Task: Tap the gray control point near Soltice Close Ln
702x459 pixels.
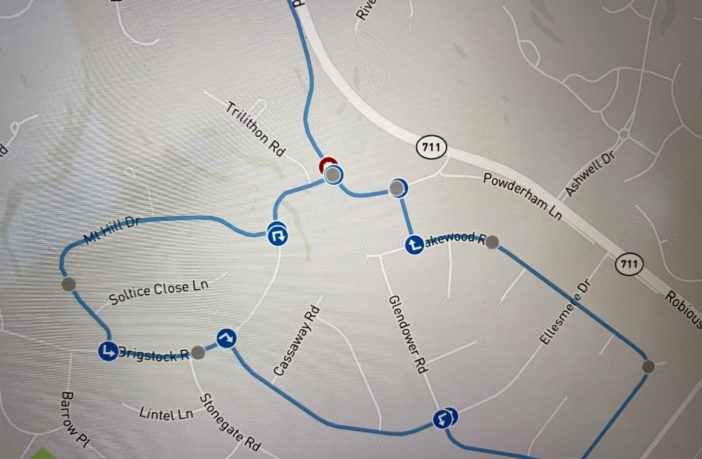Action: pyautogui.click(x=68, y=284)
